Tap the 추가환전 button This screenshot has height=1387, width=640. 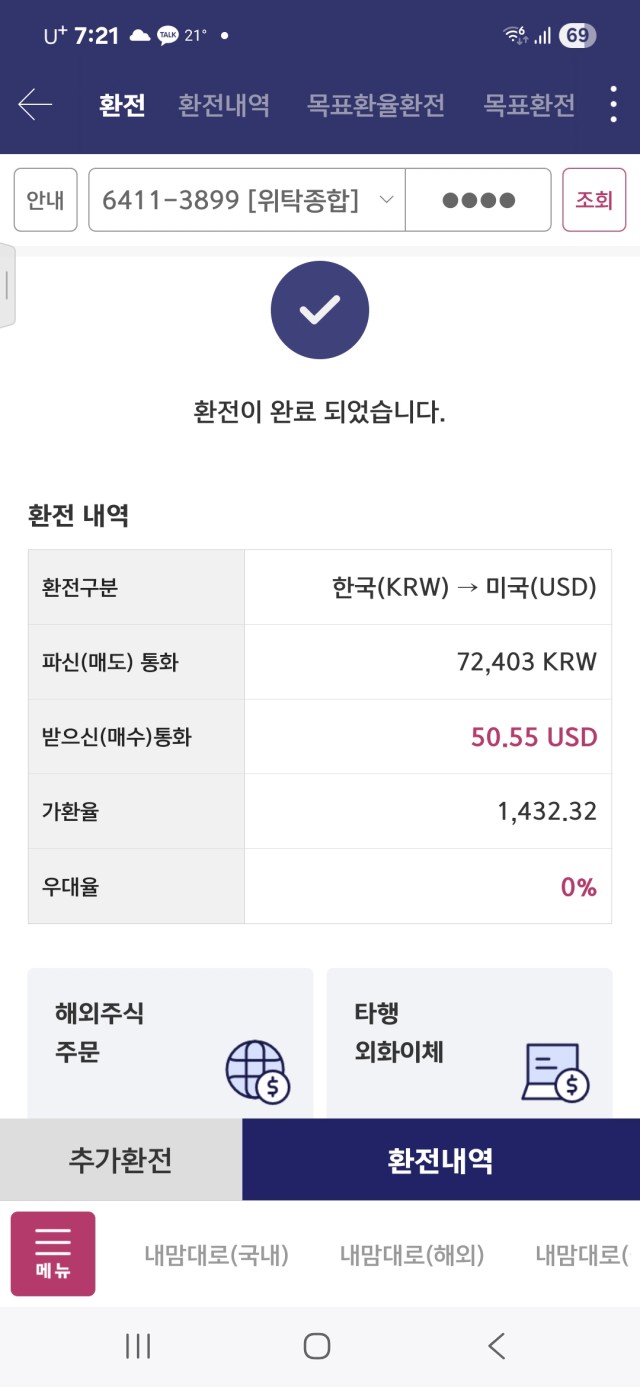point(121,1160)
